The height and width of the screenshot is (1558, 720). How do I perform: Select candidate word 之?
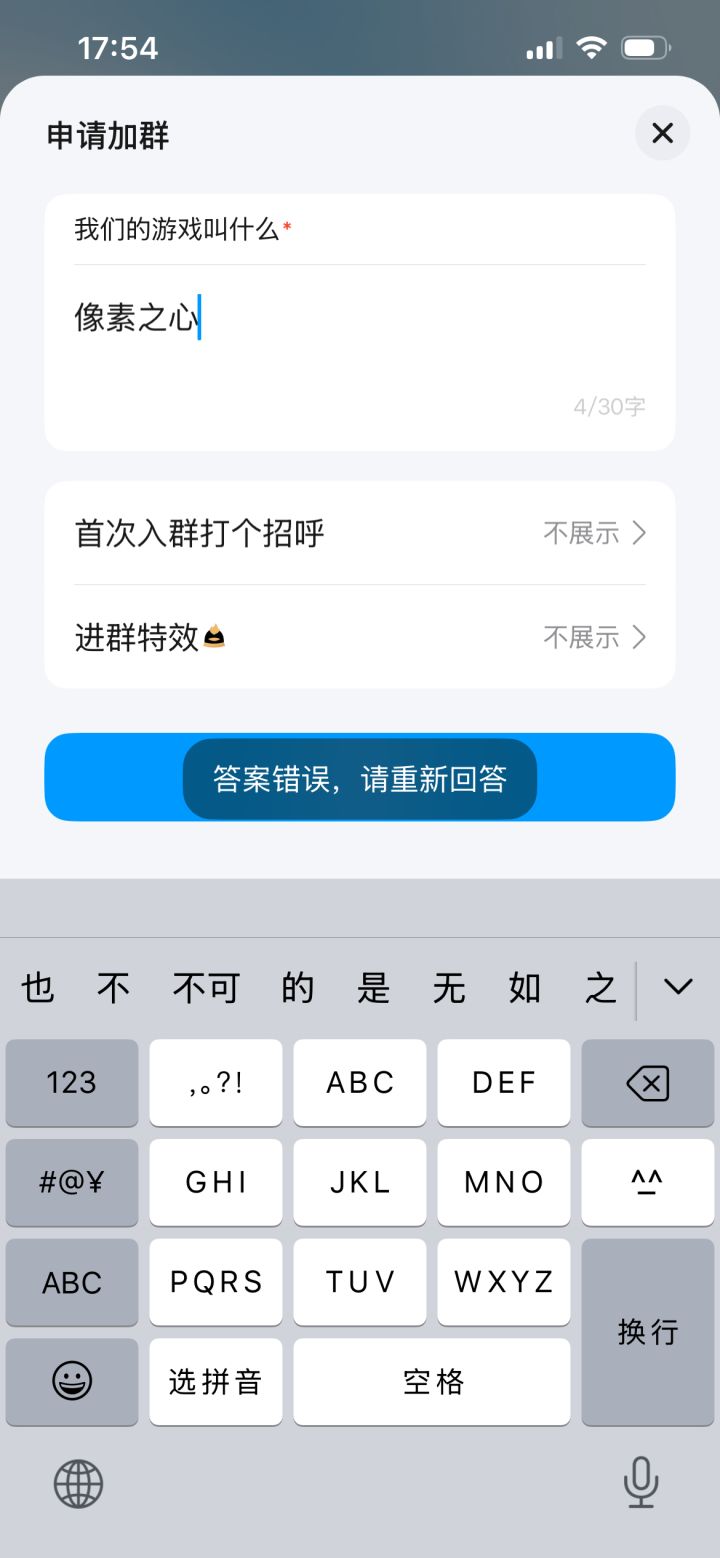601,987
